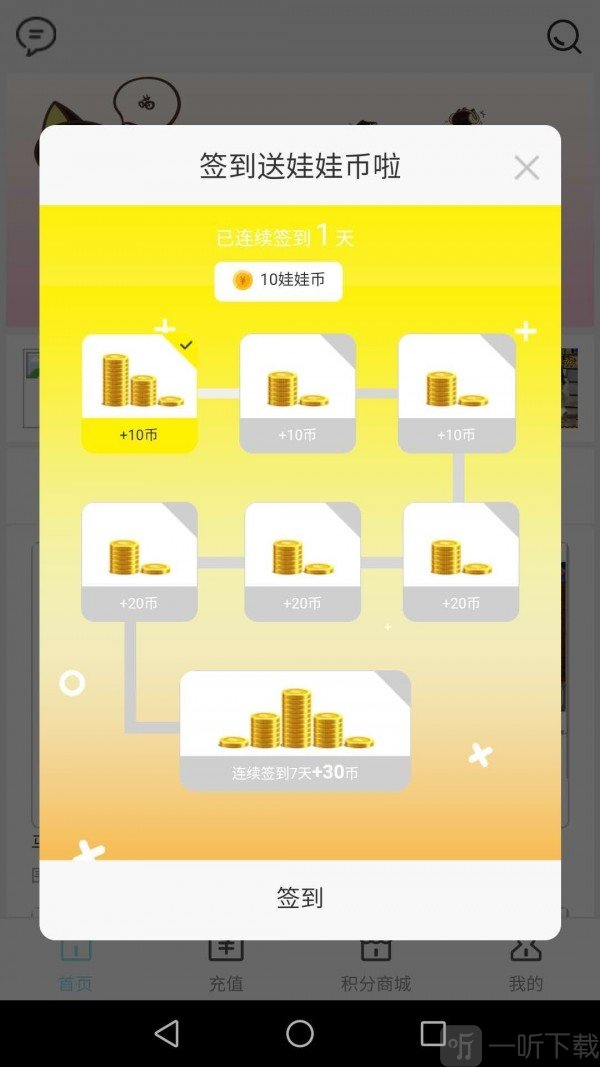Go to the system home screen
Viewport: 600px width, 1067px height.
pyautogui.click(x=300, y=1033)
